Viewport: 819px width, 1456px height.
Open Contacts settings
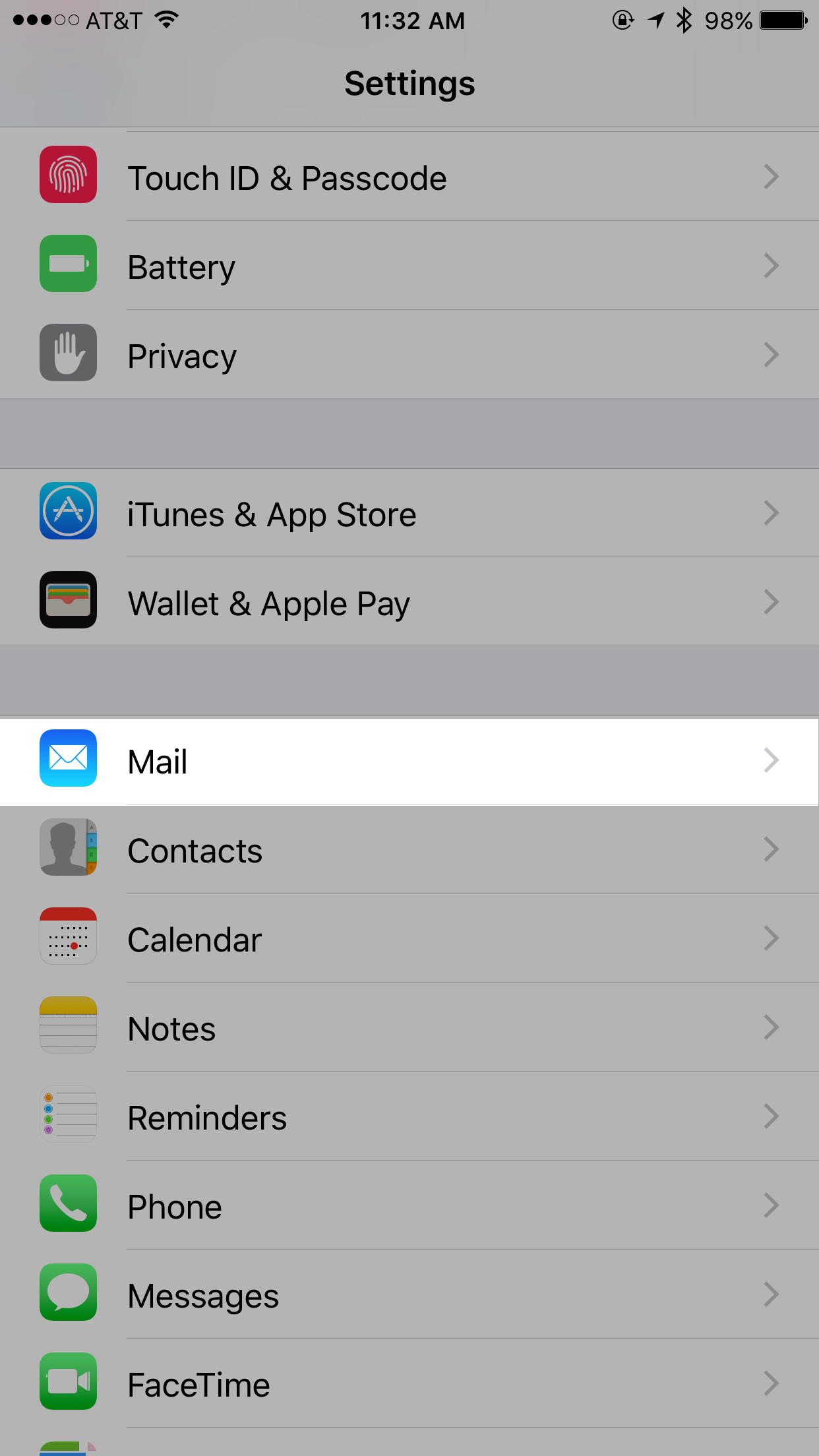point(409,849)
